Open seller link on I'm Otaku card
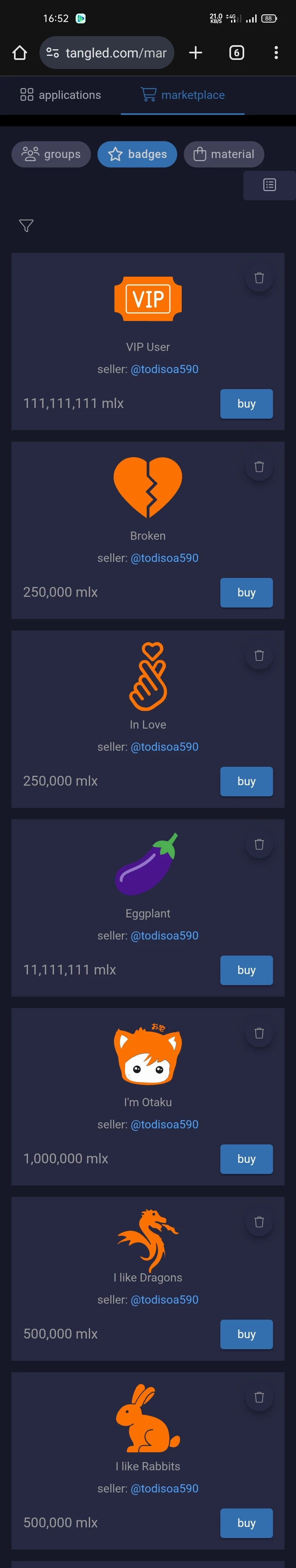This screenshot has width=296, height=1568. pyautogui.click(x=164, y=1124)
